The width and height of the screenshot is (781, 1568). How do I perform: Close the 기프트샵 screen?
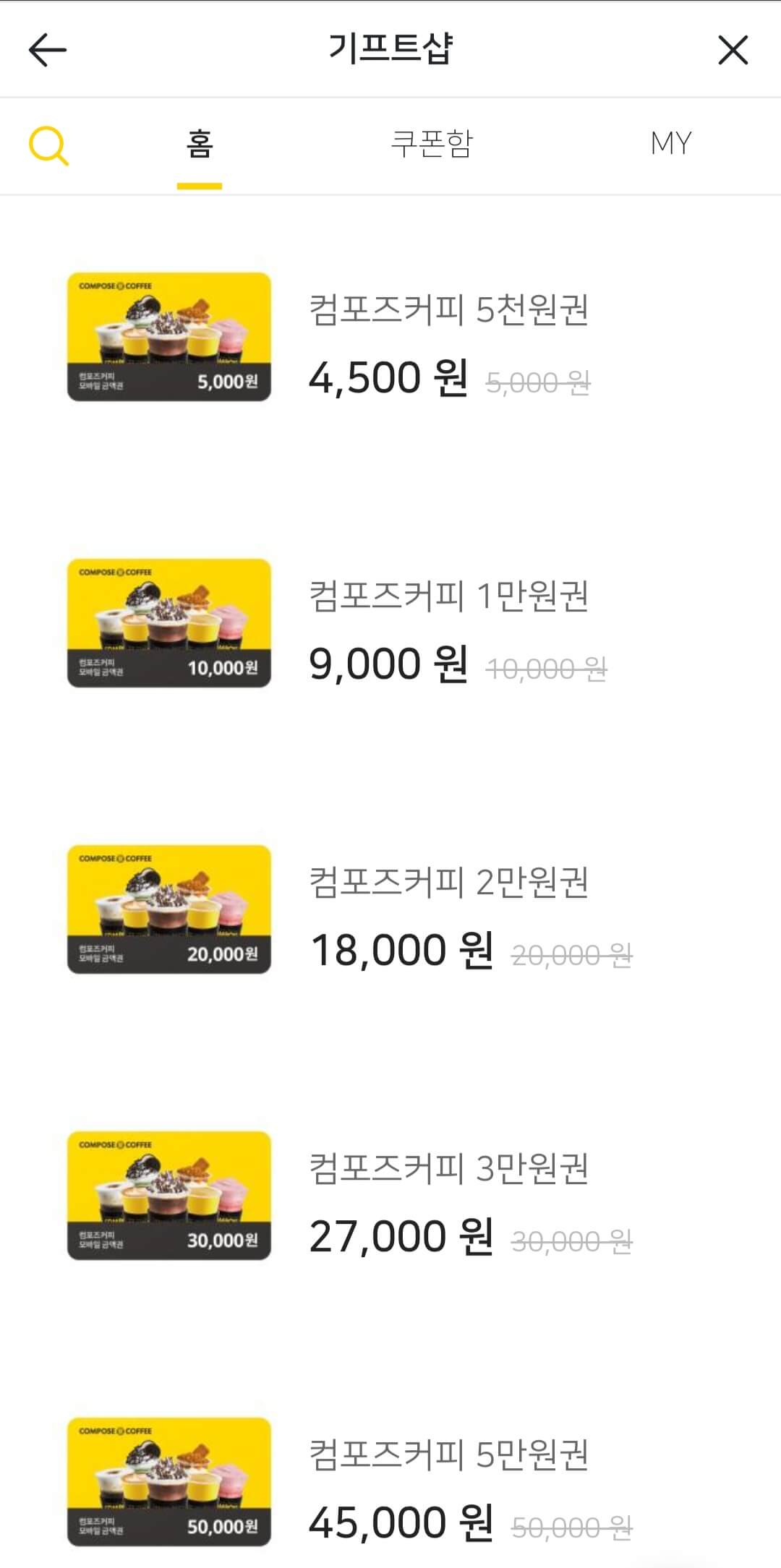point(733,50)
